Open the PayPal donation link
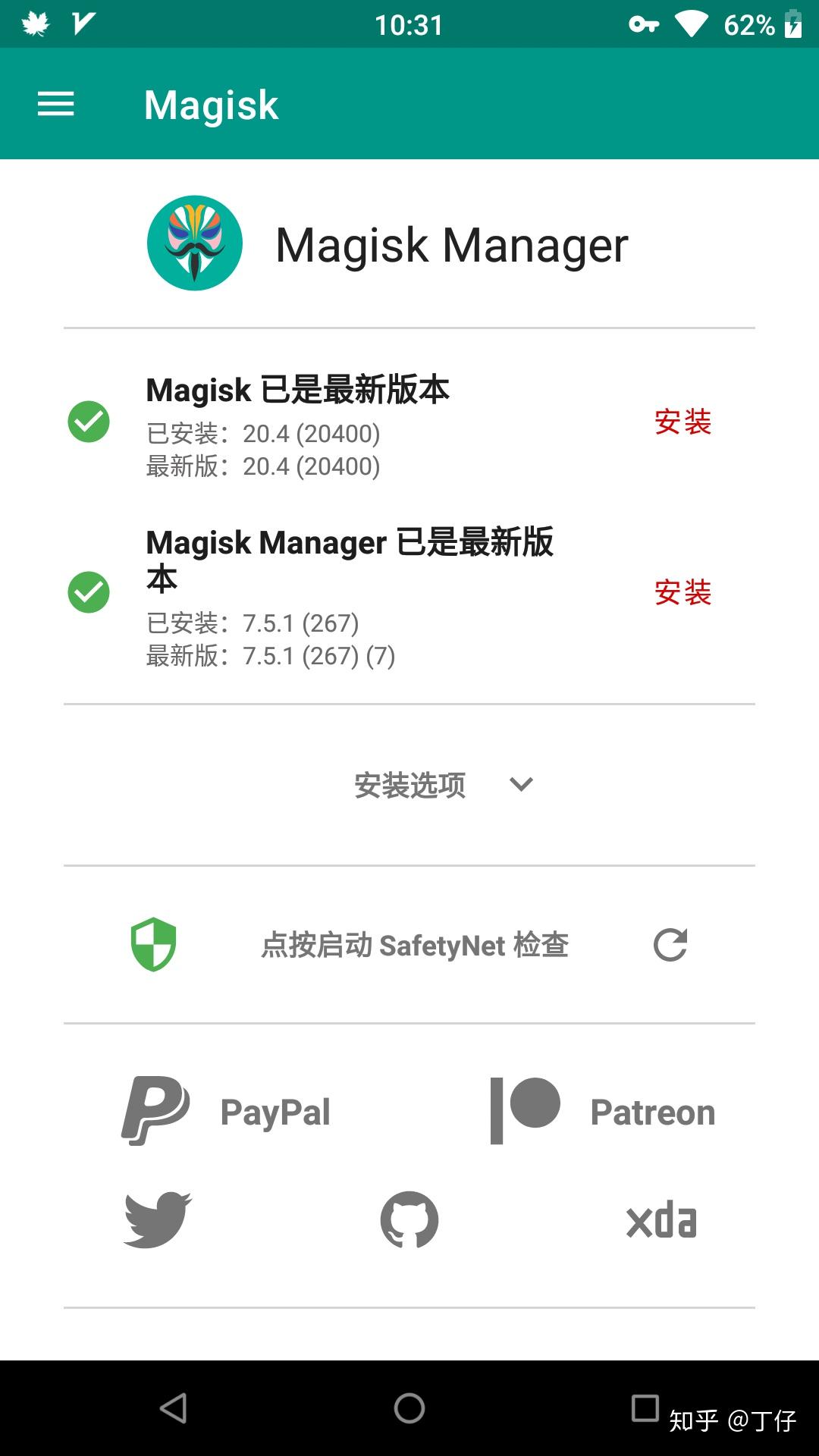 pos(227,1112)
